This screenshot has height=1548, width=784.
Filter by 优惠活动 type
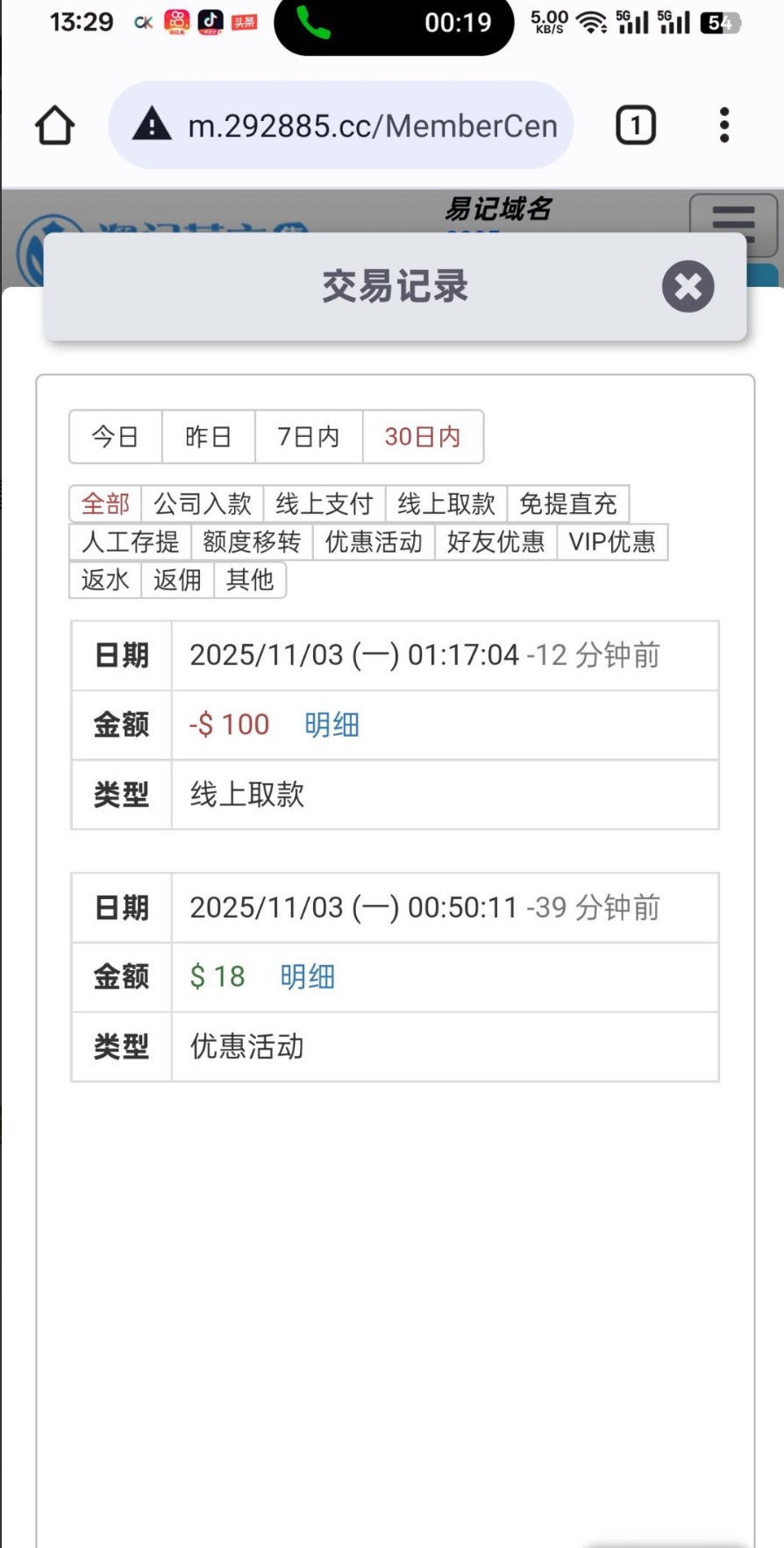point(374,542)
